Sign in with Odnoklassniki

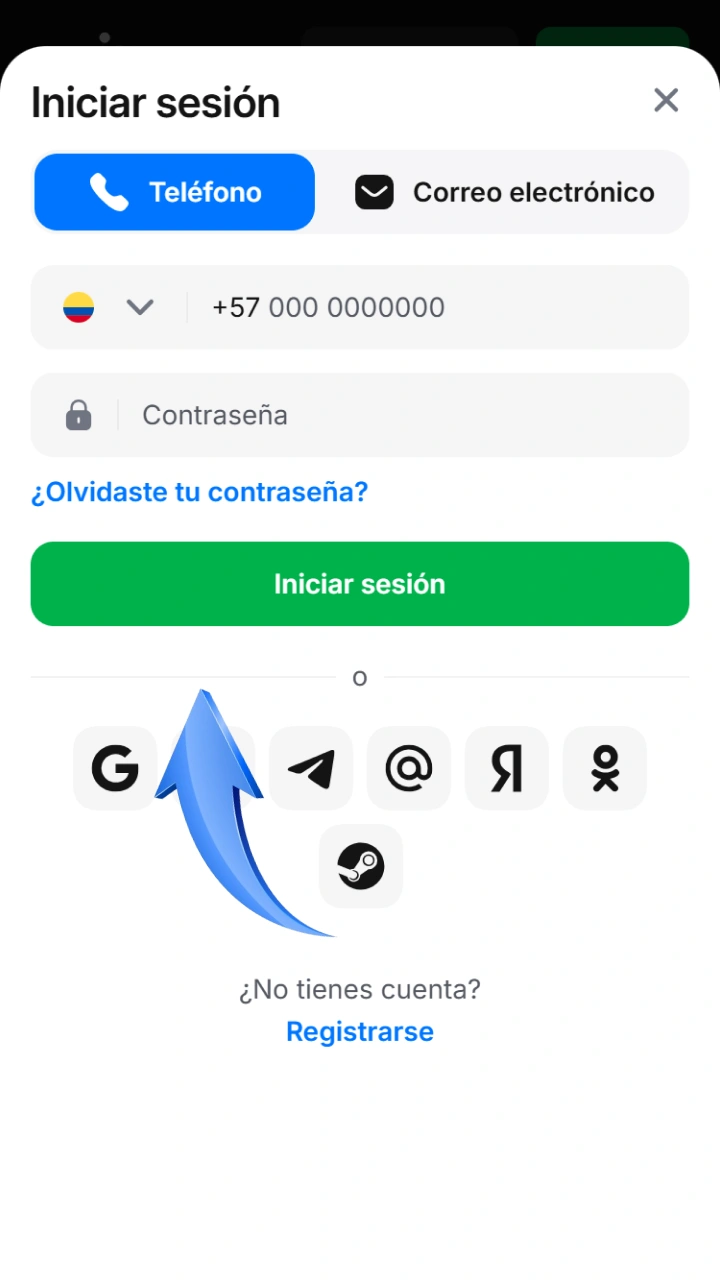605,768
